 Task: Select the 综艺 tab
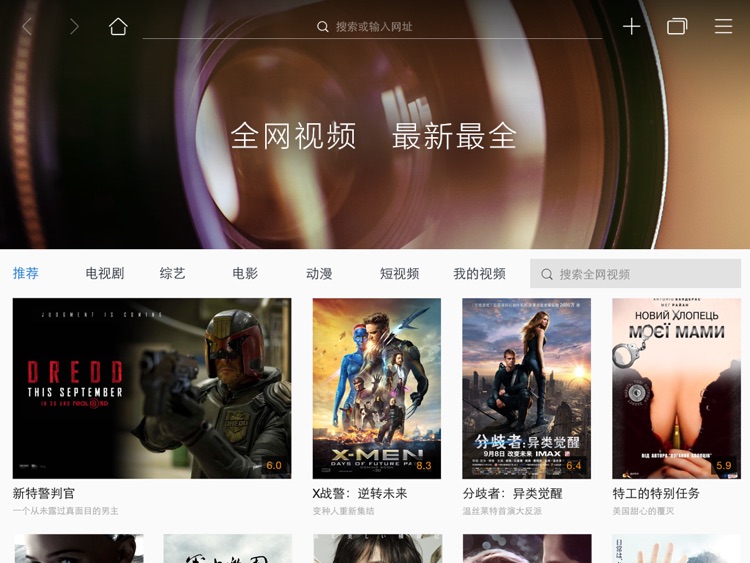[173, 273]
